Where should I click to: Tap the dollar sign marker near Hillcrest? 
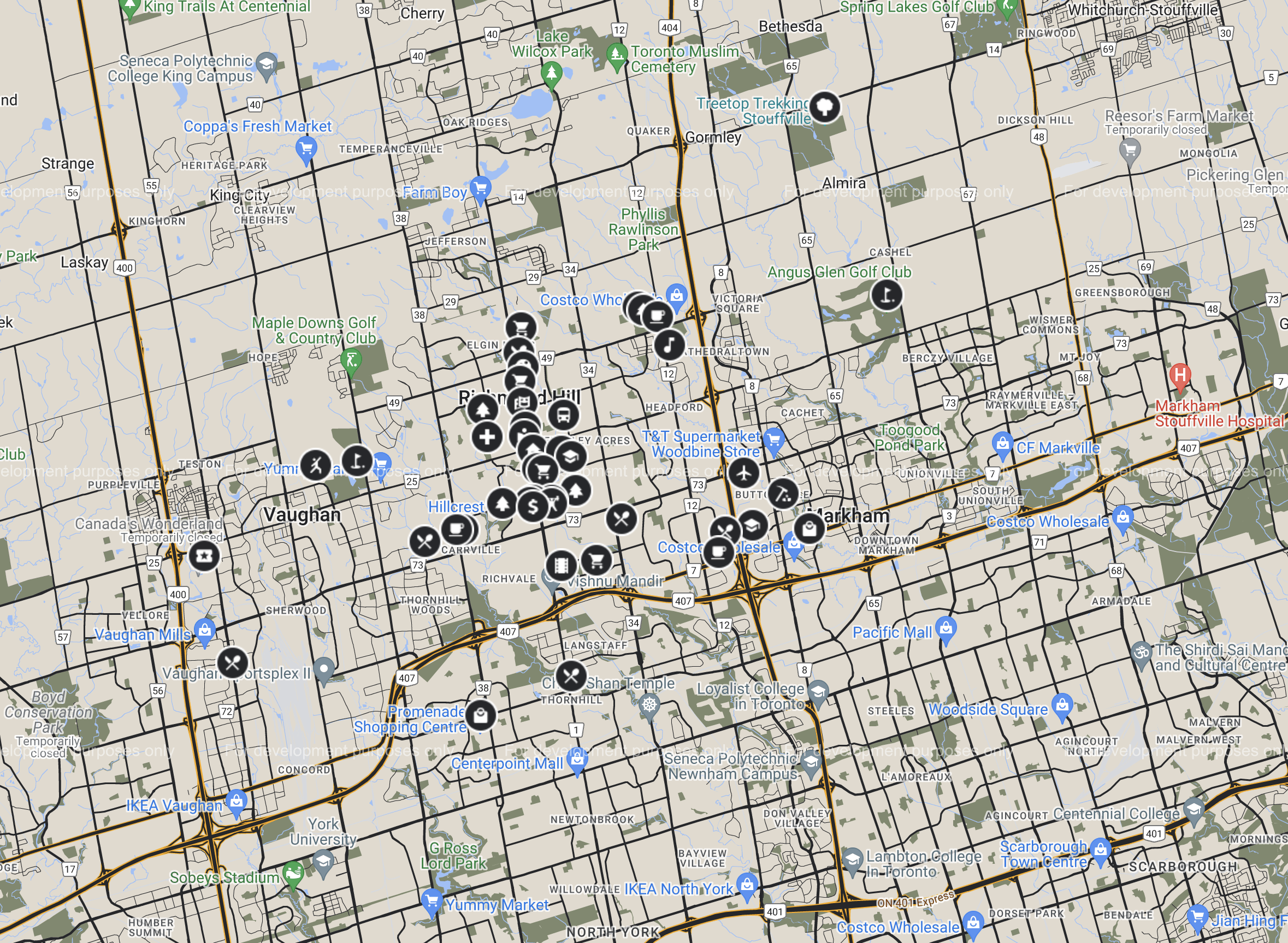pos(533,506)
